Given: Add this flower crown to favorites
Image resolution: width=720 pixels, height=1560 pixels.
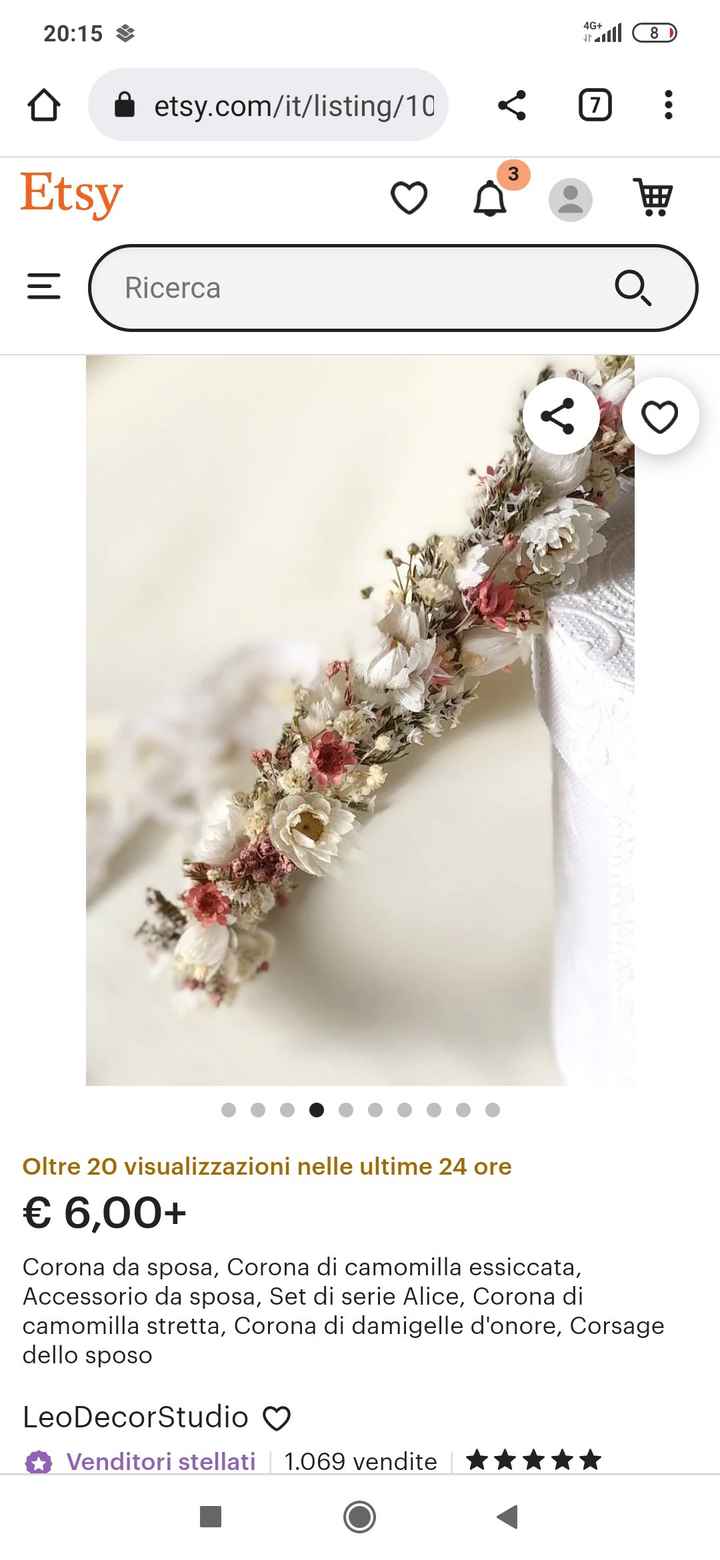Looking at the screenshot, I should pyautogui.click(x=659, y=417).
